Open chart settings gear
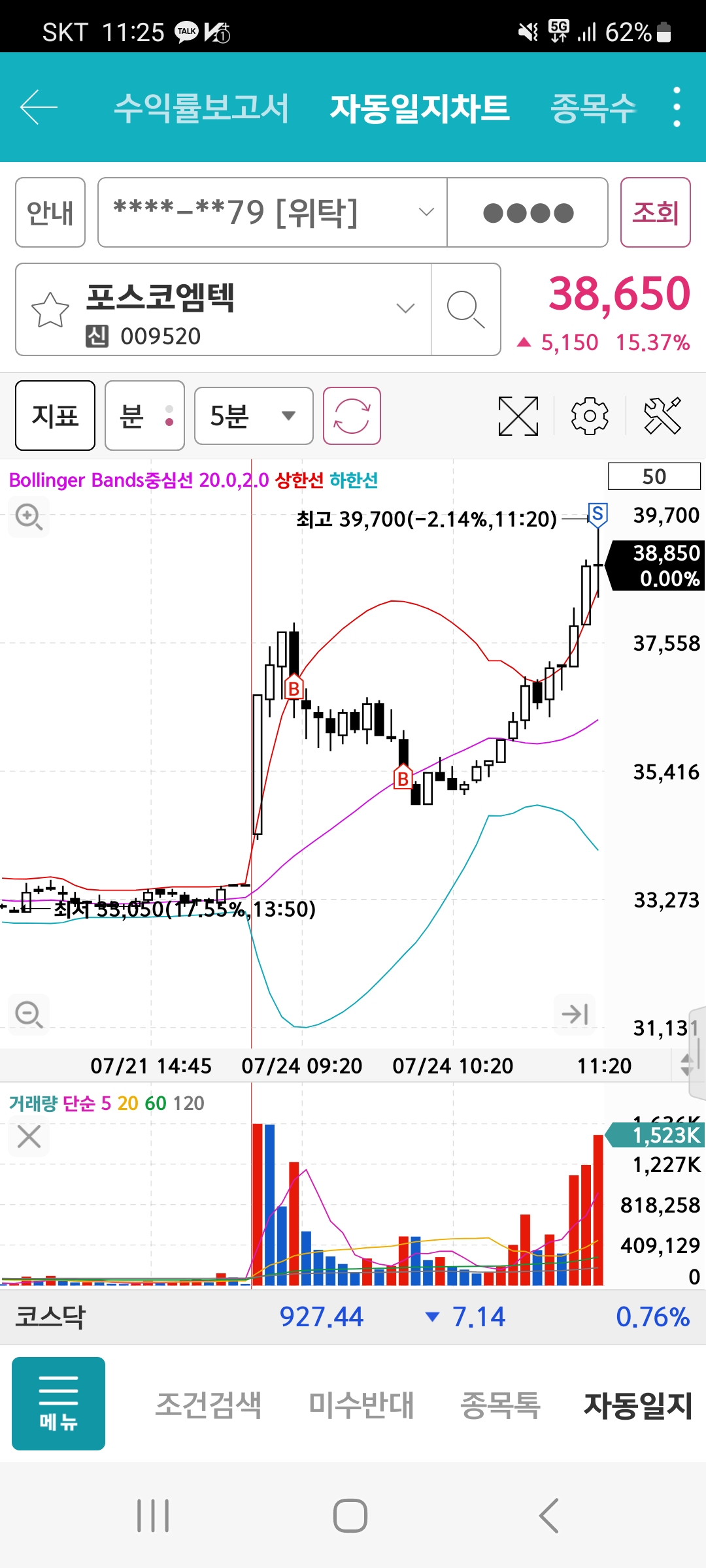Viewport: 706px width, 1568px height. point(590,416)
